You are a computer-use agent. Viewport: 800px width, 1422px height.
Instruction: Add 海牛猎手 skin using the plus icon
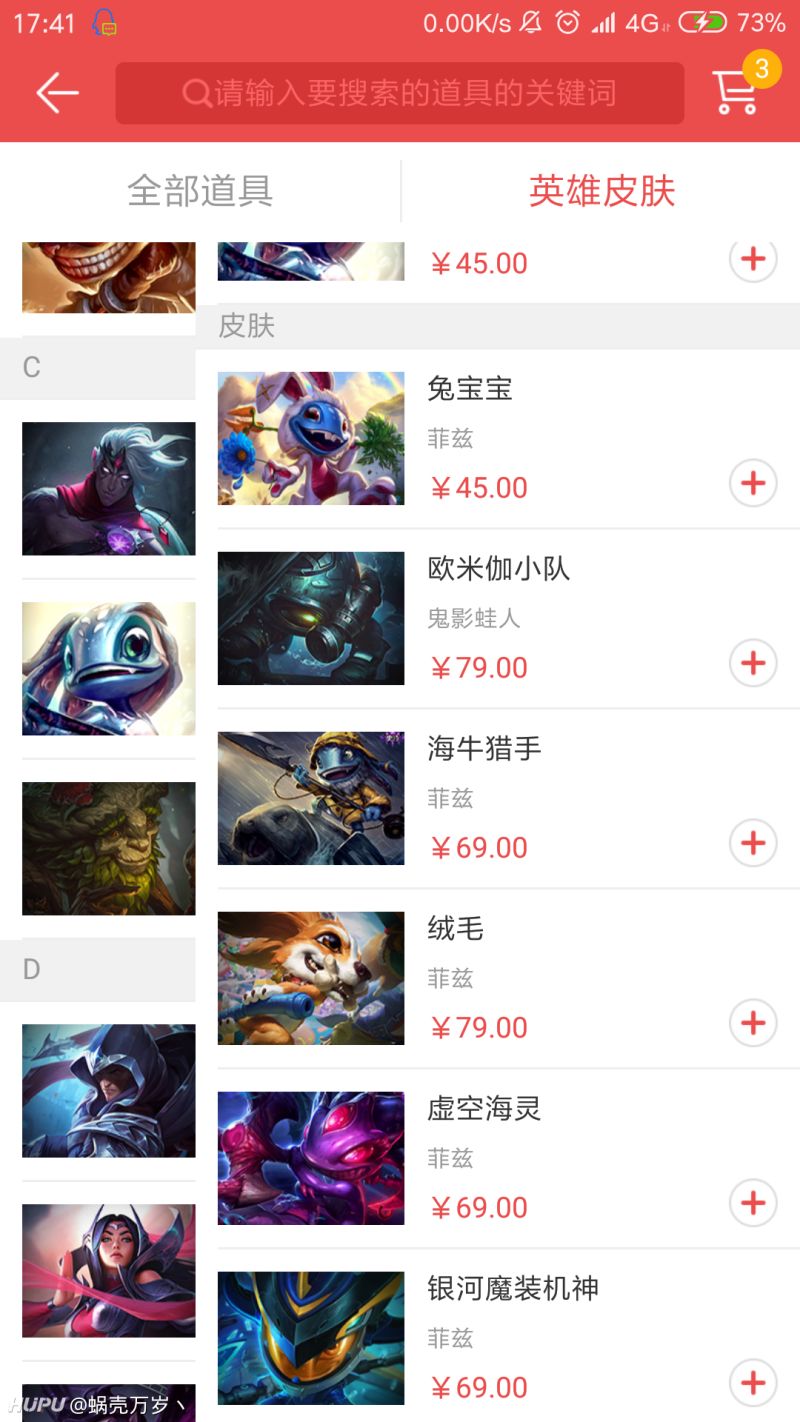[x=752, y=843]
